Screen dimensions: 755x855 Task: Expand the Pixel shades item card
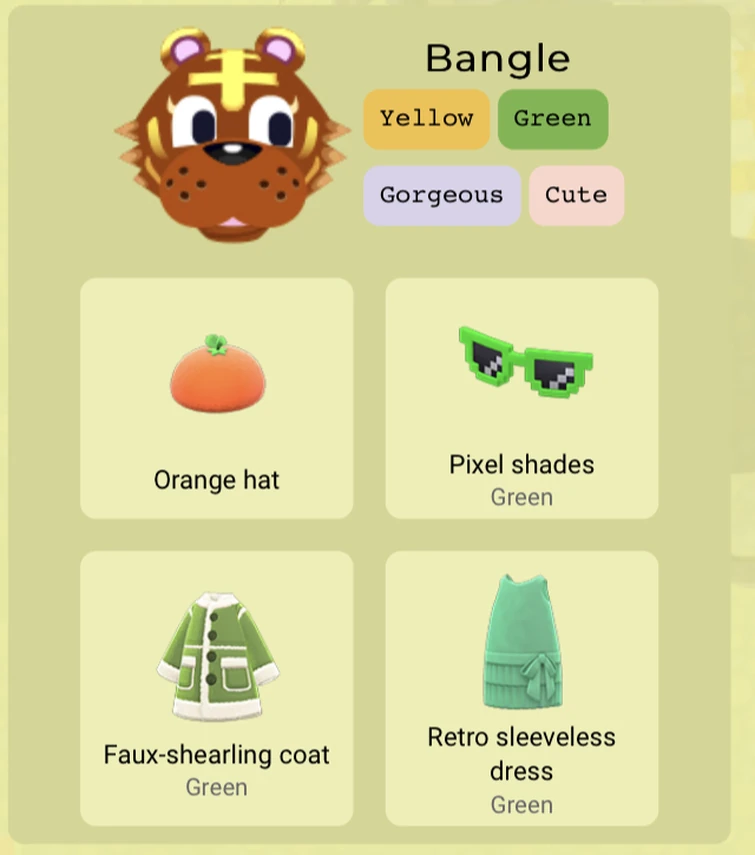[521, 398]
